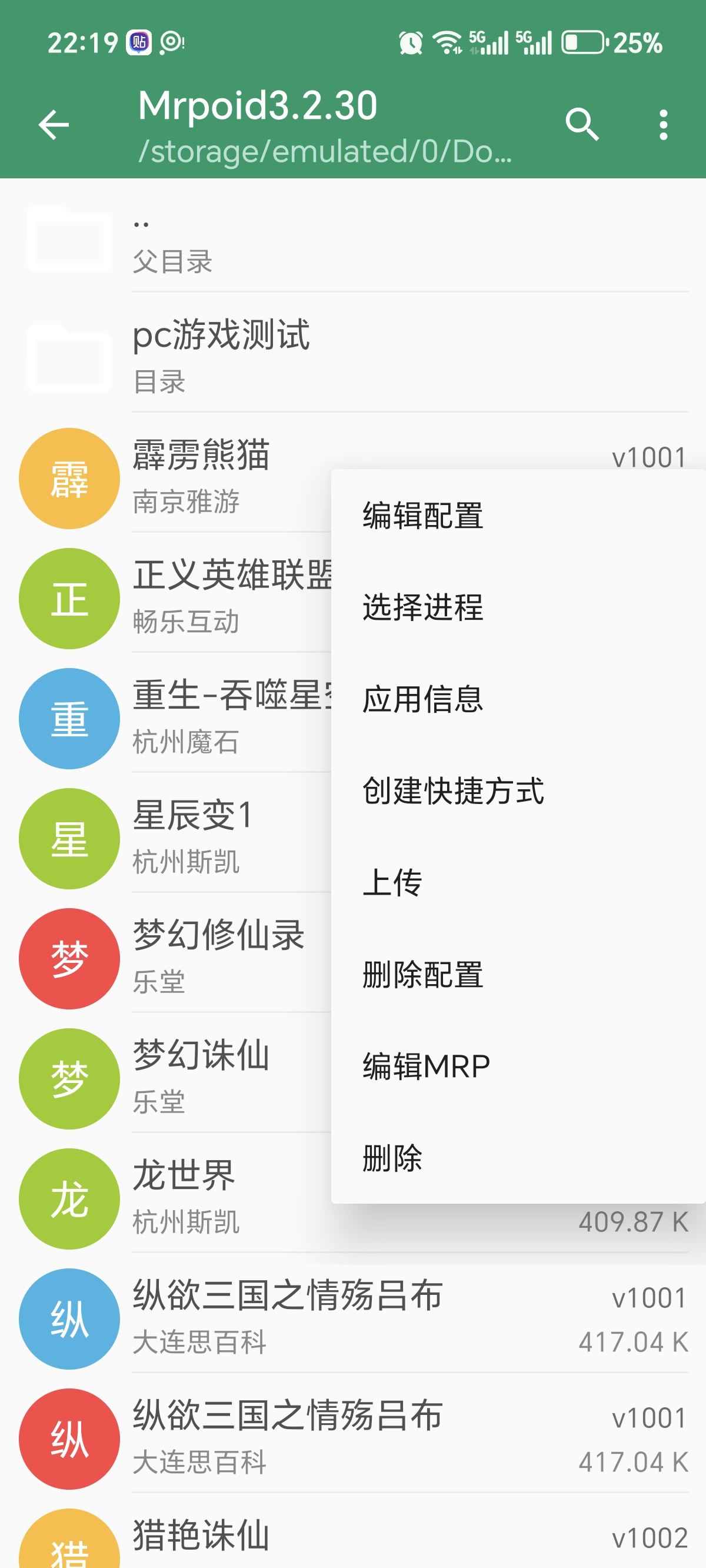Image resolution: width=706 pixels, height=1568 pixels.
Task: Select the 上传 option
Action: coord(392,883)
